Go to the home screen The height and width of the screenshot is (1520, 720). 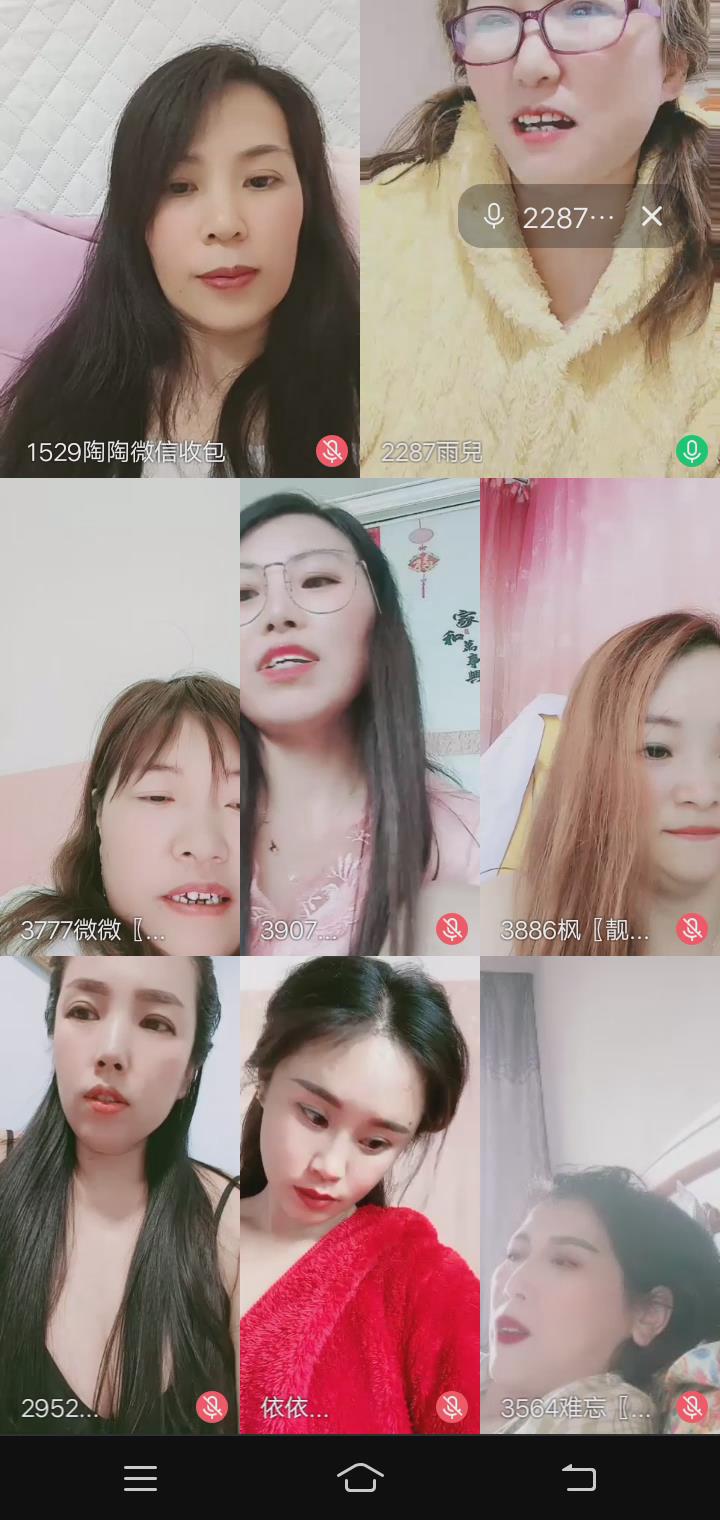[360, 1478]
